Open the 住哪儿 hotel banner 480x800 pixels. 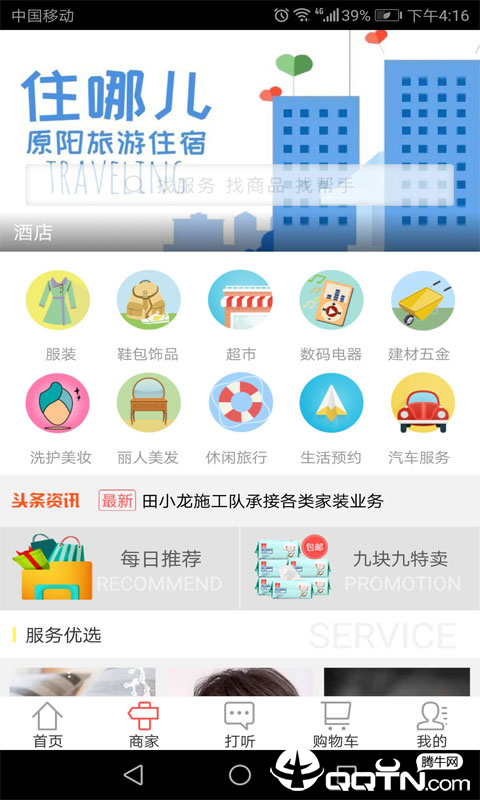pos(240,141)
